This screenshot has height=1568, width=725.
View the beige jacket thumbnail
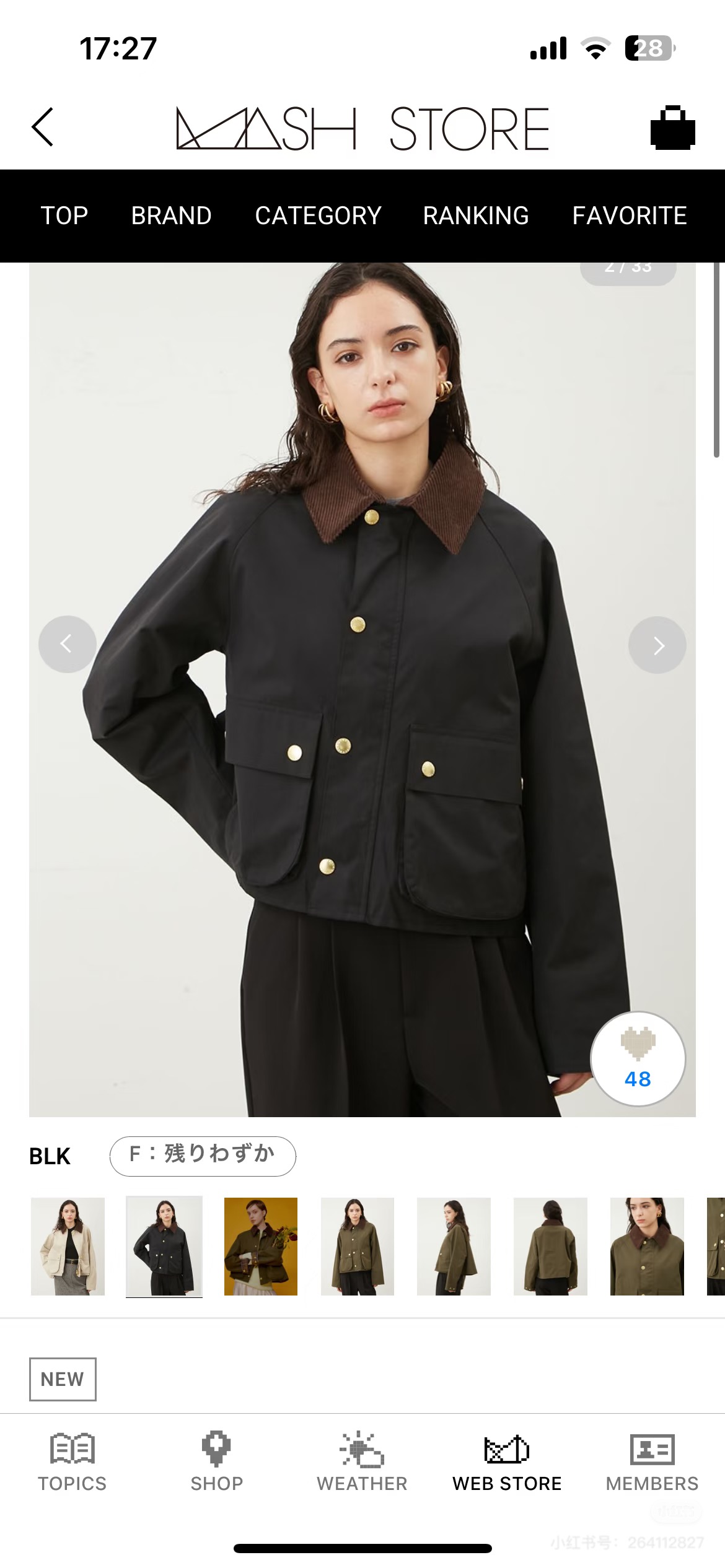coord(68,1246)
